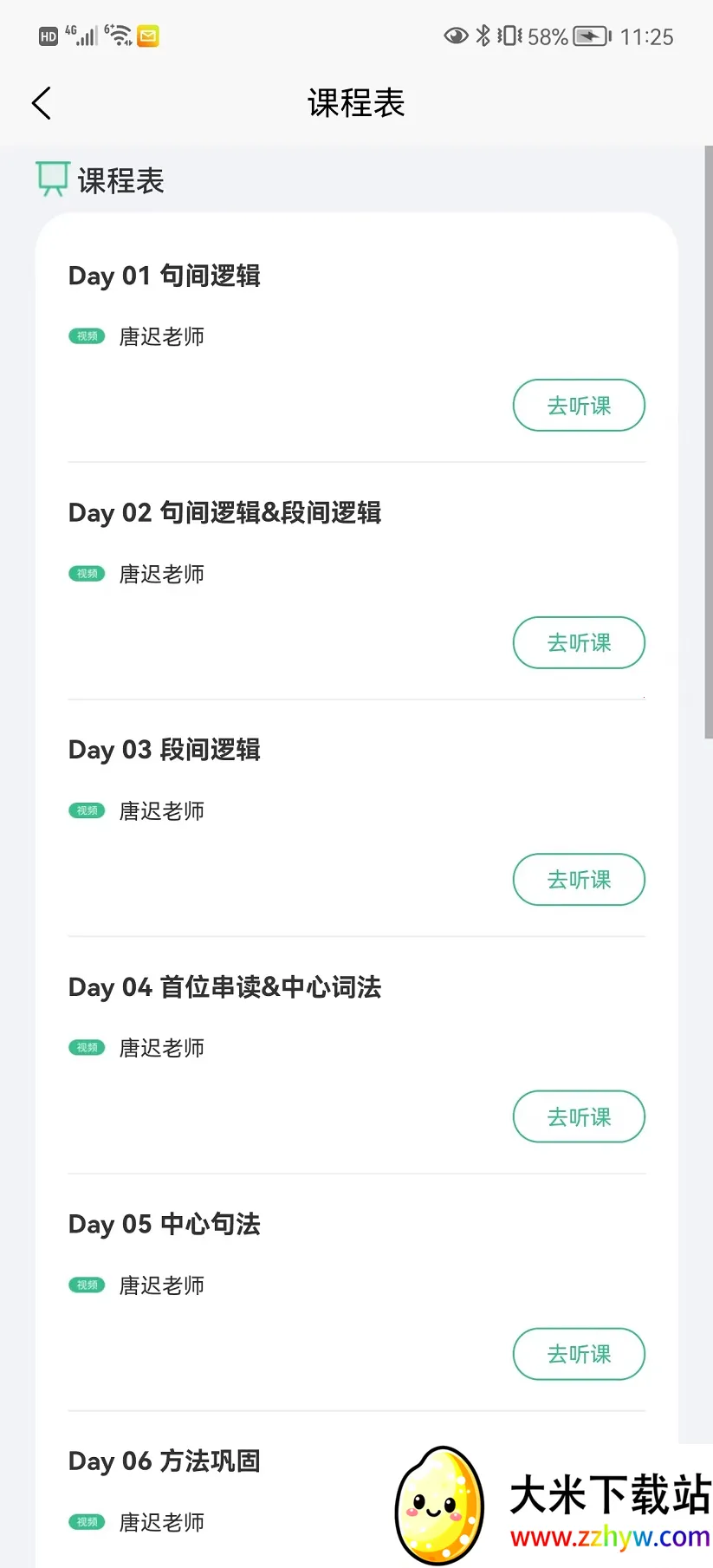713x1568 pixels.
Task: Click the 视频 badge for Day 01
Action: tap(86, 336)
